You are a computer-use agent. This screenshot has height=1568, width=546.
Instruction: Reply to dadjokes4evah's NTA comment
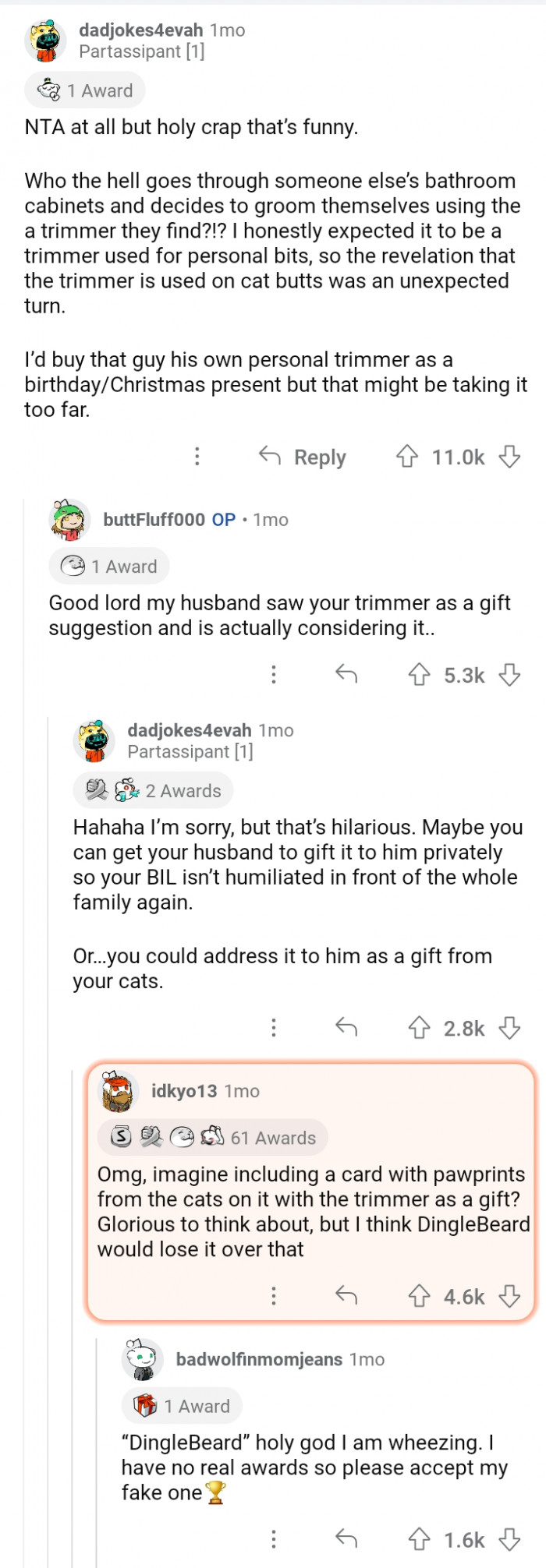(x=303, y=457)
